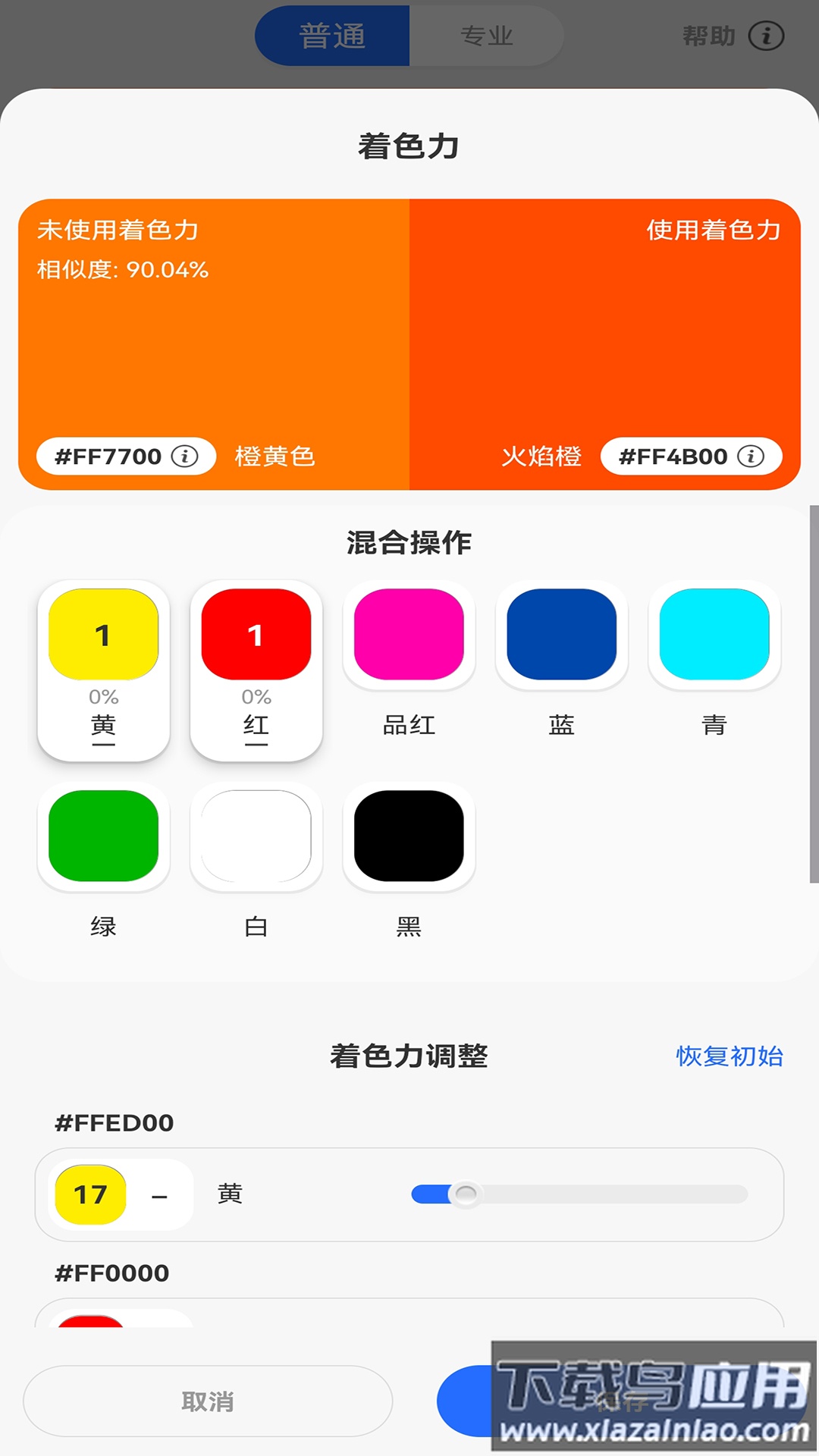Viewport: 819px width, 1456px height.
Task: Tap 恢复初始 to reset tinting strength
Action: coord(729,1056)
